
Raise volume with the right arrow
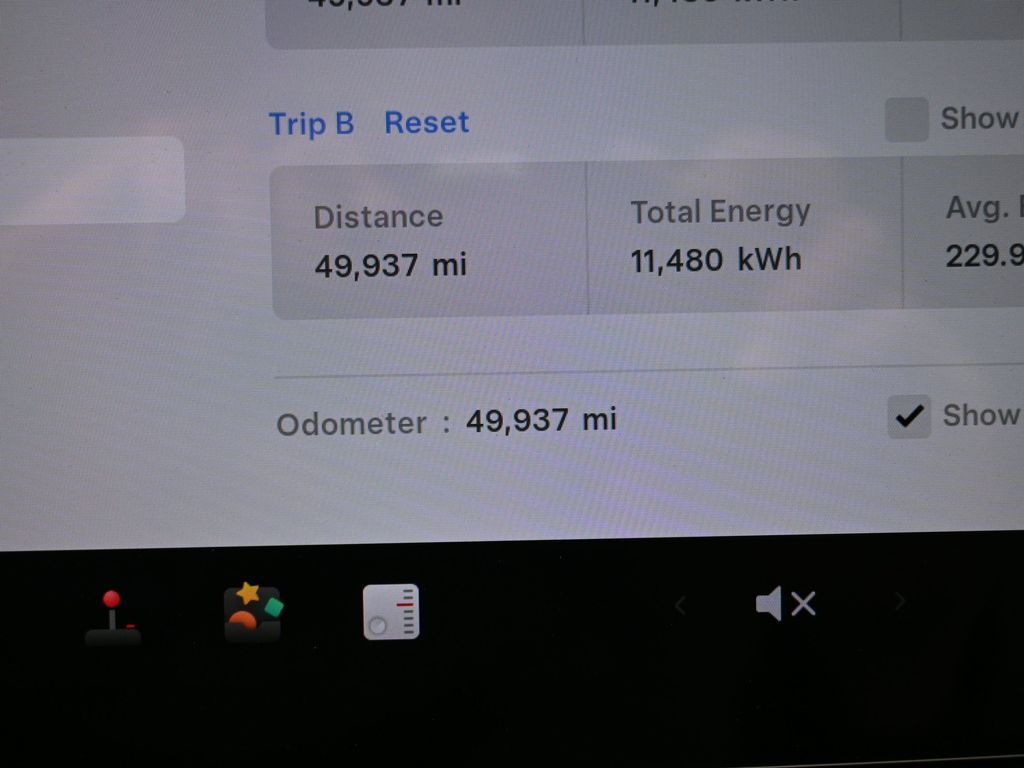point(899,601)
